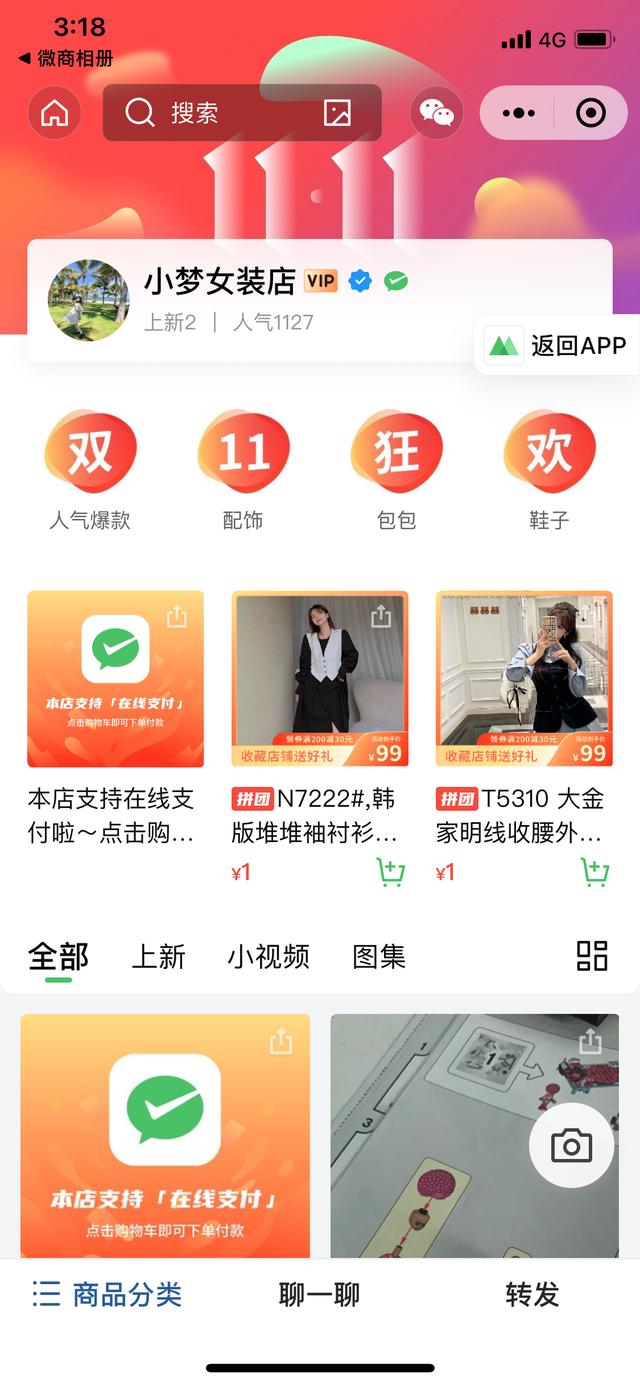Close the mini program with circle button
Screen dimensions: 640x1386
591,113
